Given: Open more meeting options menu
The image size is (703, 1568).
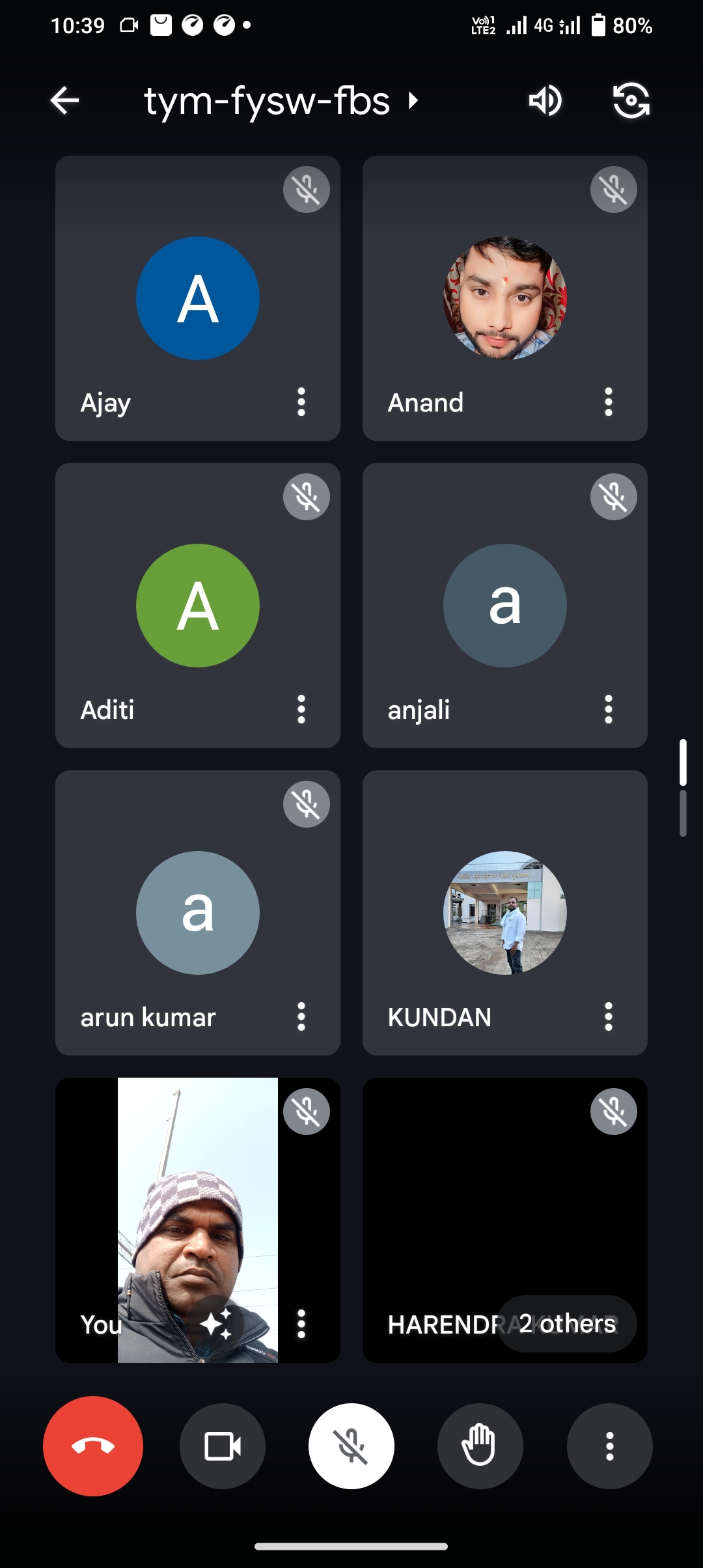Looking at the screenshot, I should [x=609, y=1446].
